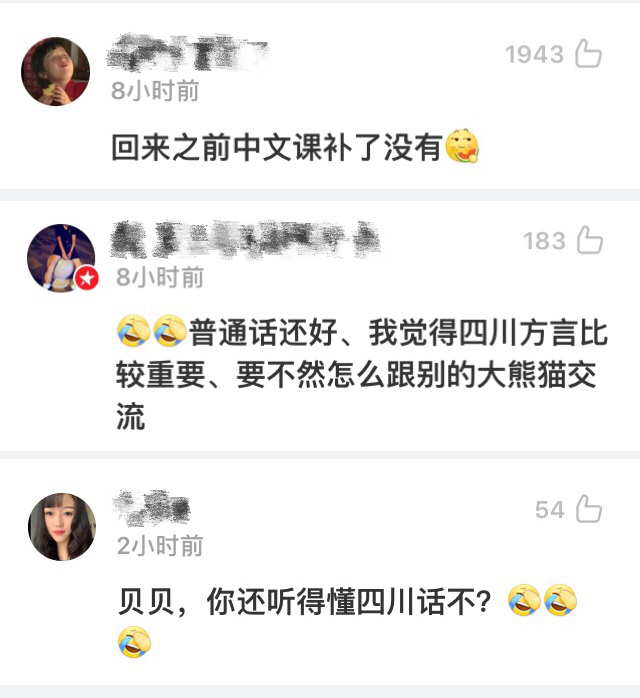Like the comment with 54 likes
Image resolution: width=640 pixels, height=698 pixels.
pos(588,510)
